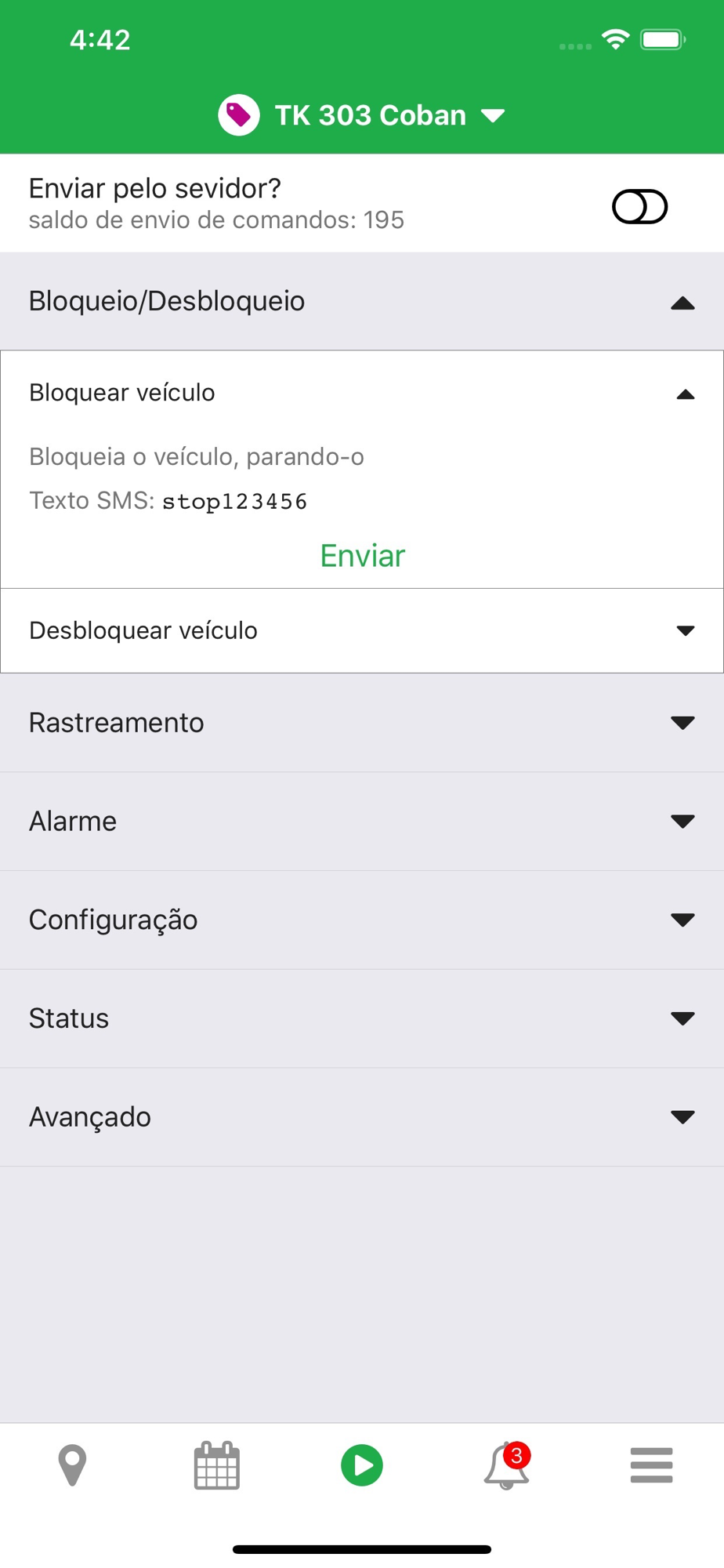Toggle Enviar pelo servidor switch
The height and width of the screenshot is (1568, 724).
click(639, 207)
